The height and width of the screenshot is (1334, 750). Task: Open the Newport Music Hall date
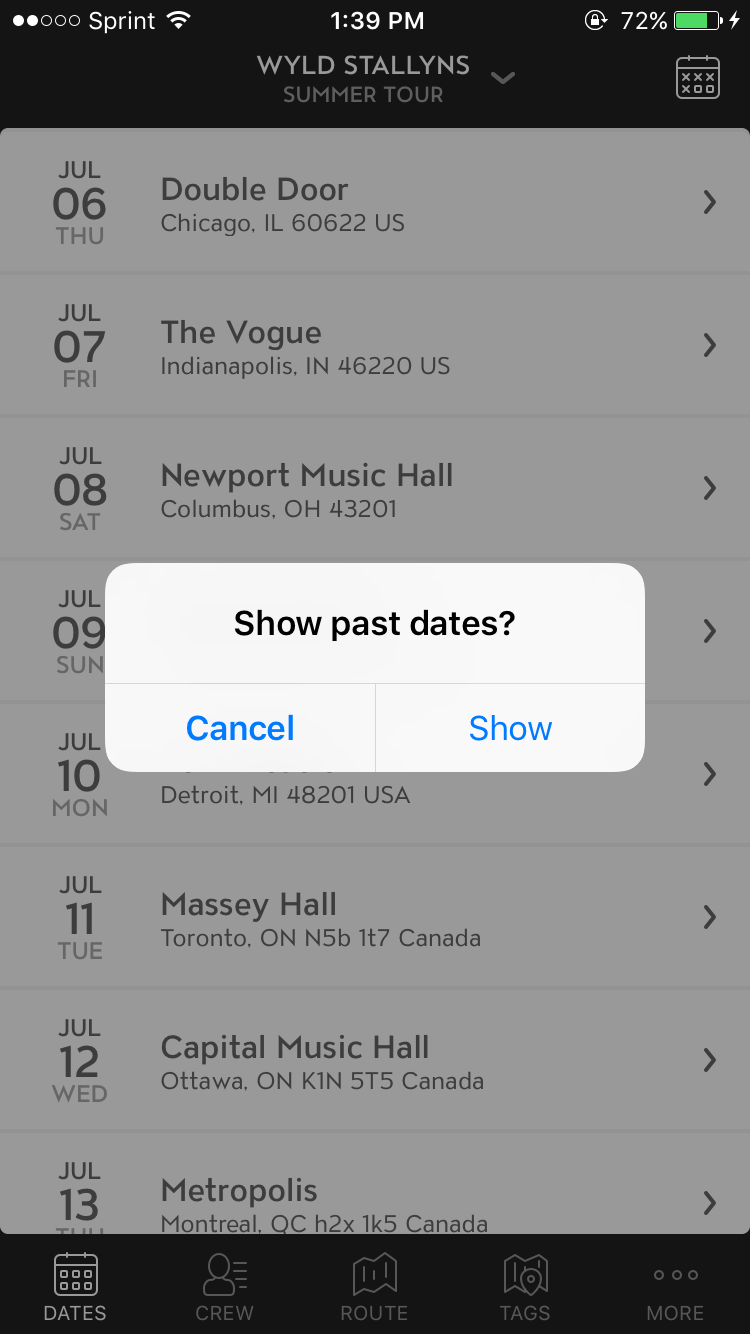pos(375,487)
